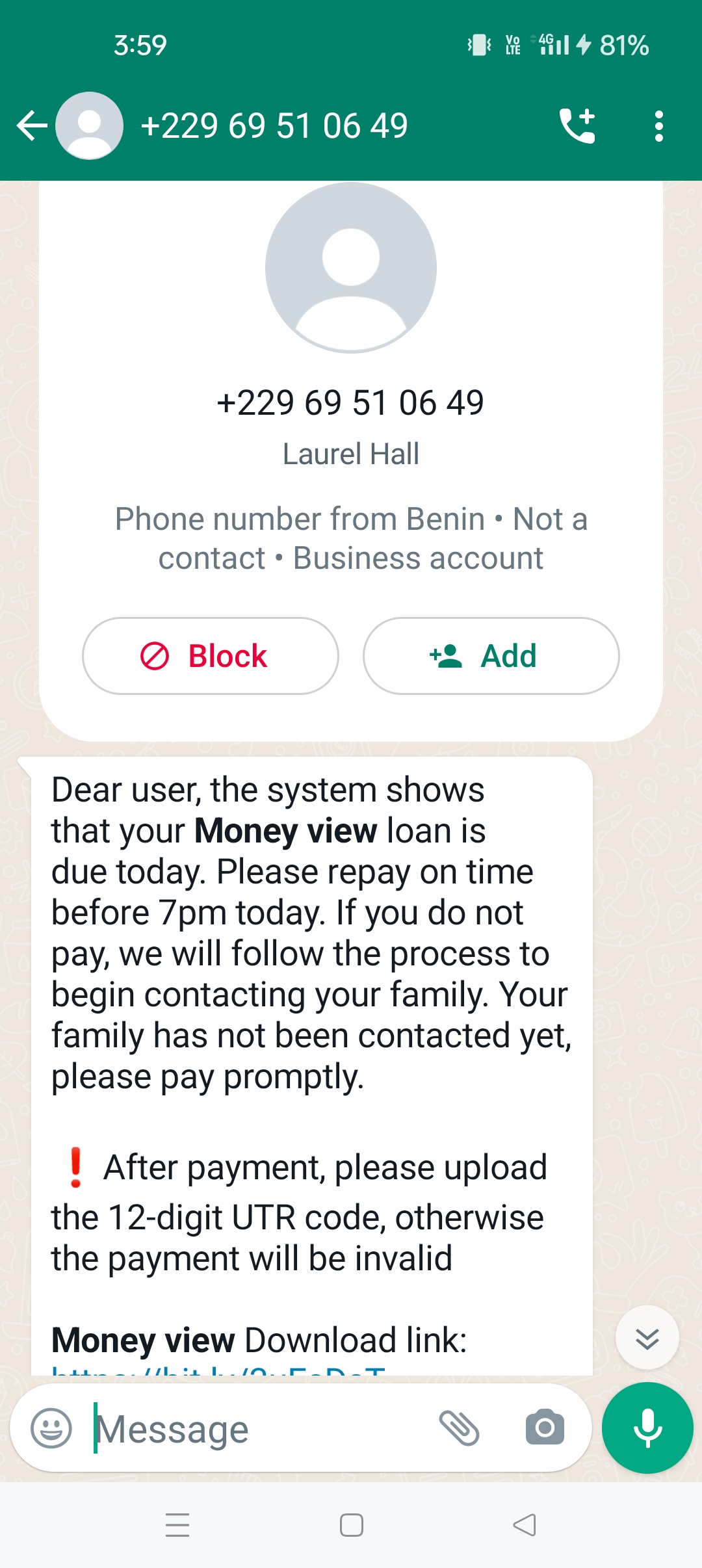
Task: Record a voice message
Action: click(647, 1428)
